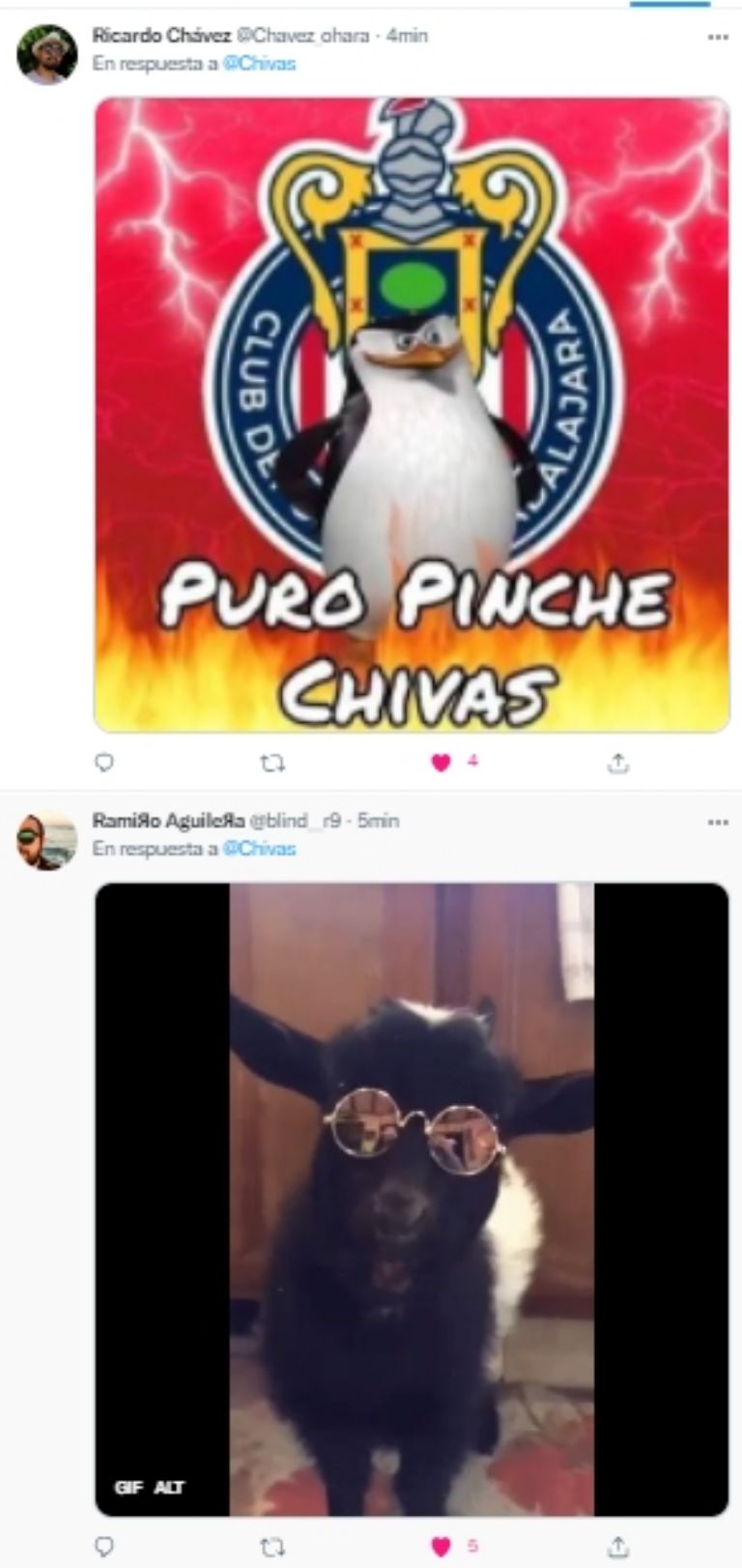Open Ricardo Chávez's profile picture
742x1568 pixels.
pos(46,54)
